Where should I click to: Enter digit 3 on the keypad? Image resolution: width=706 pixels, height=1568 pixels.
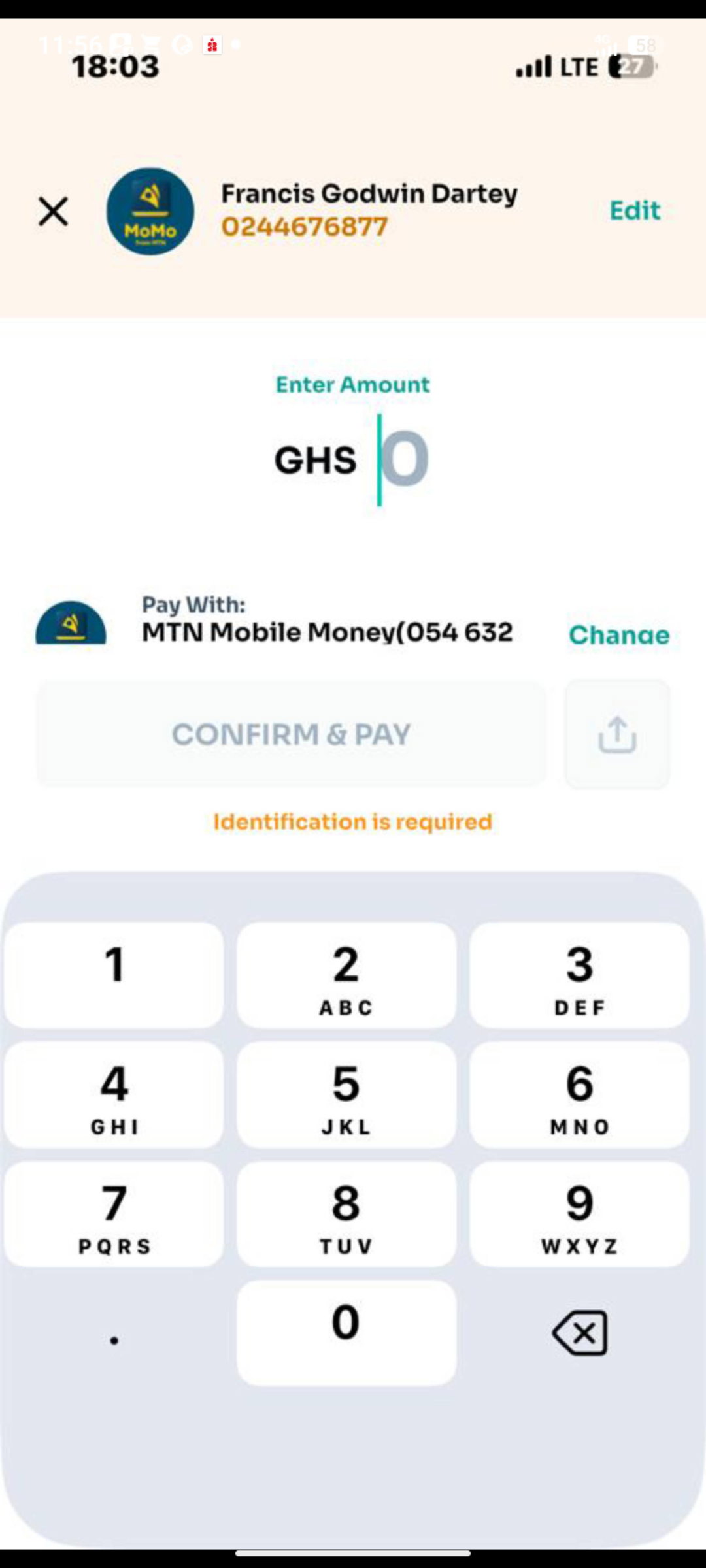[x=579, y=975]
